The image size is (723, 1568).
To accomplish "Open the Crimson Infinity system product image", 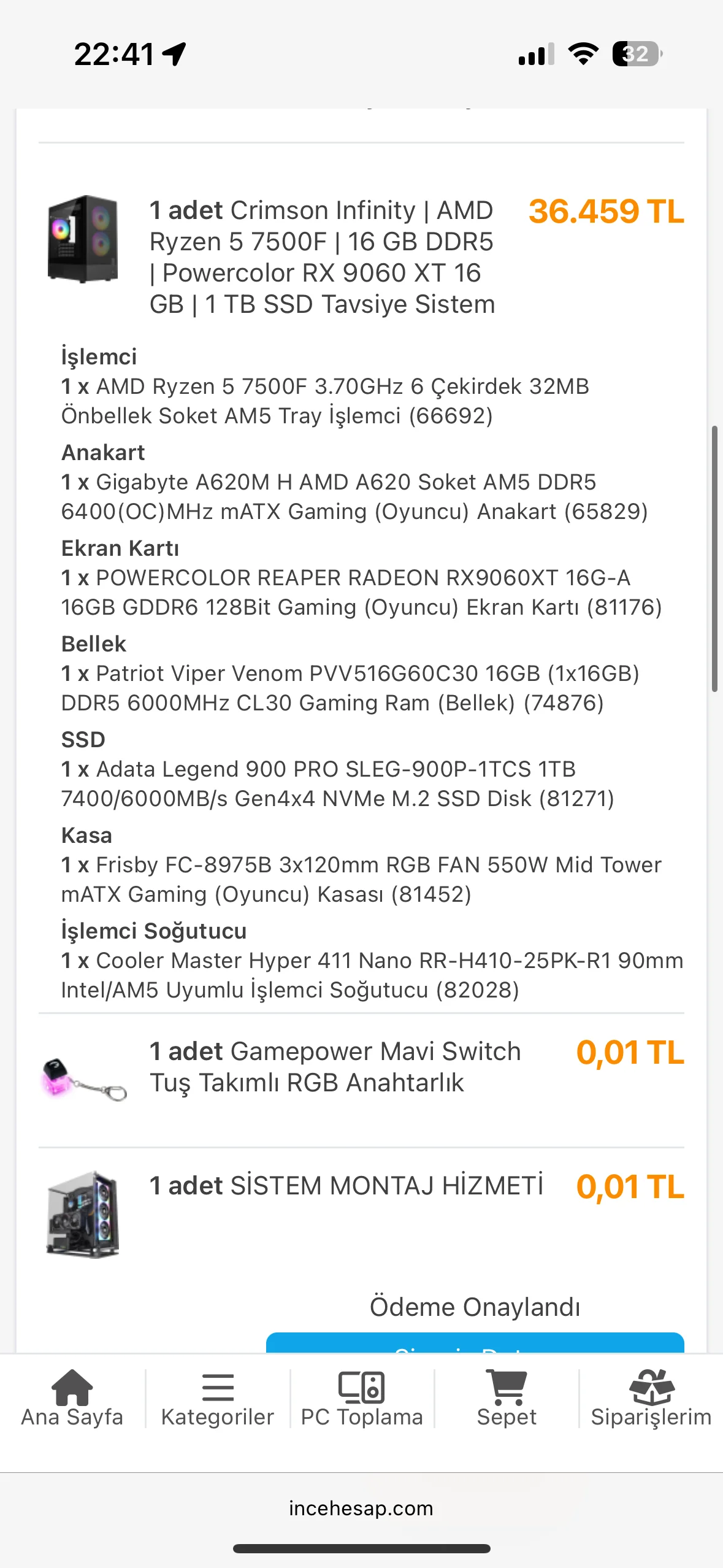I will (x=83, y=239).
